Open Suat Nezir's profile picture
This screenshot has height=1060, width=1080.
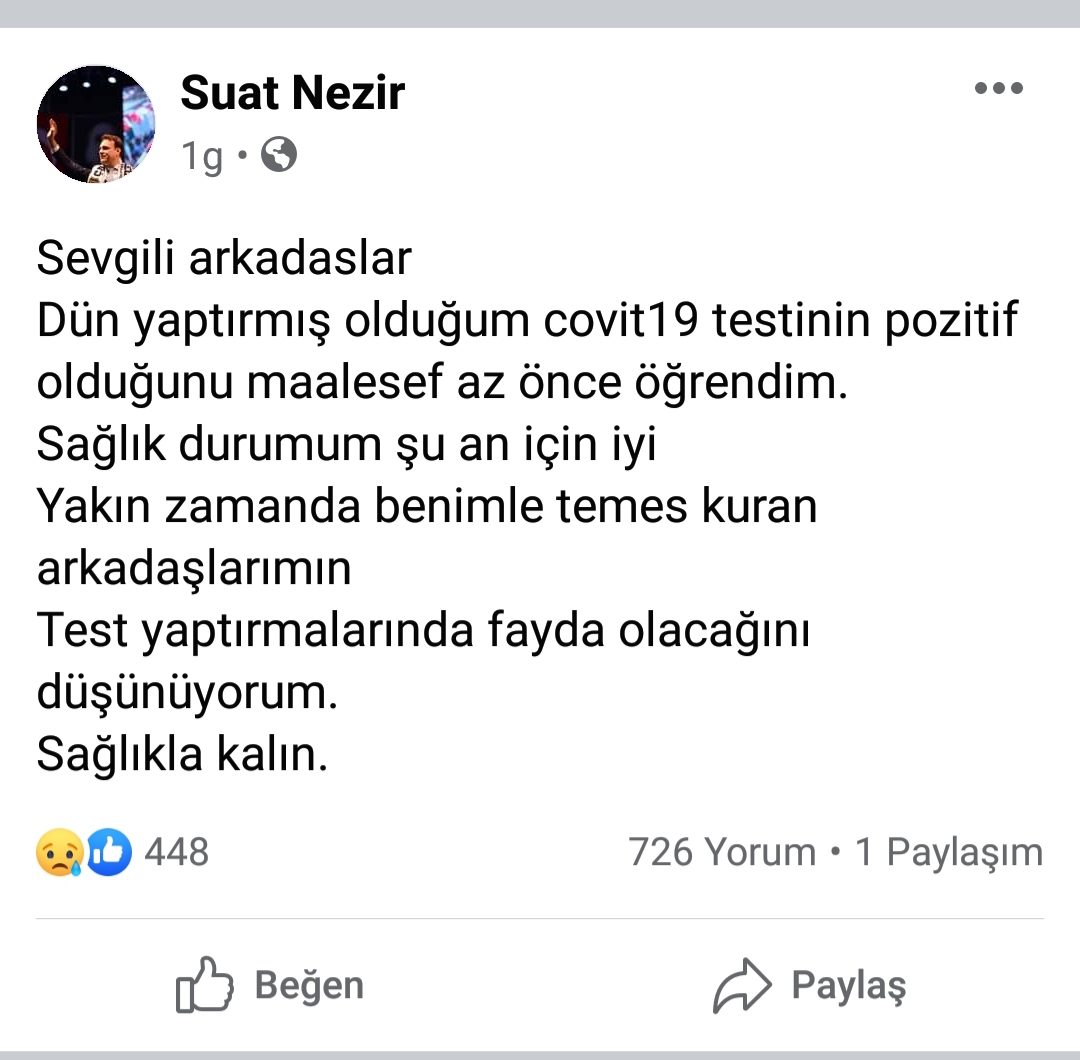(96, 125)
